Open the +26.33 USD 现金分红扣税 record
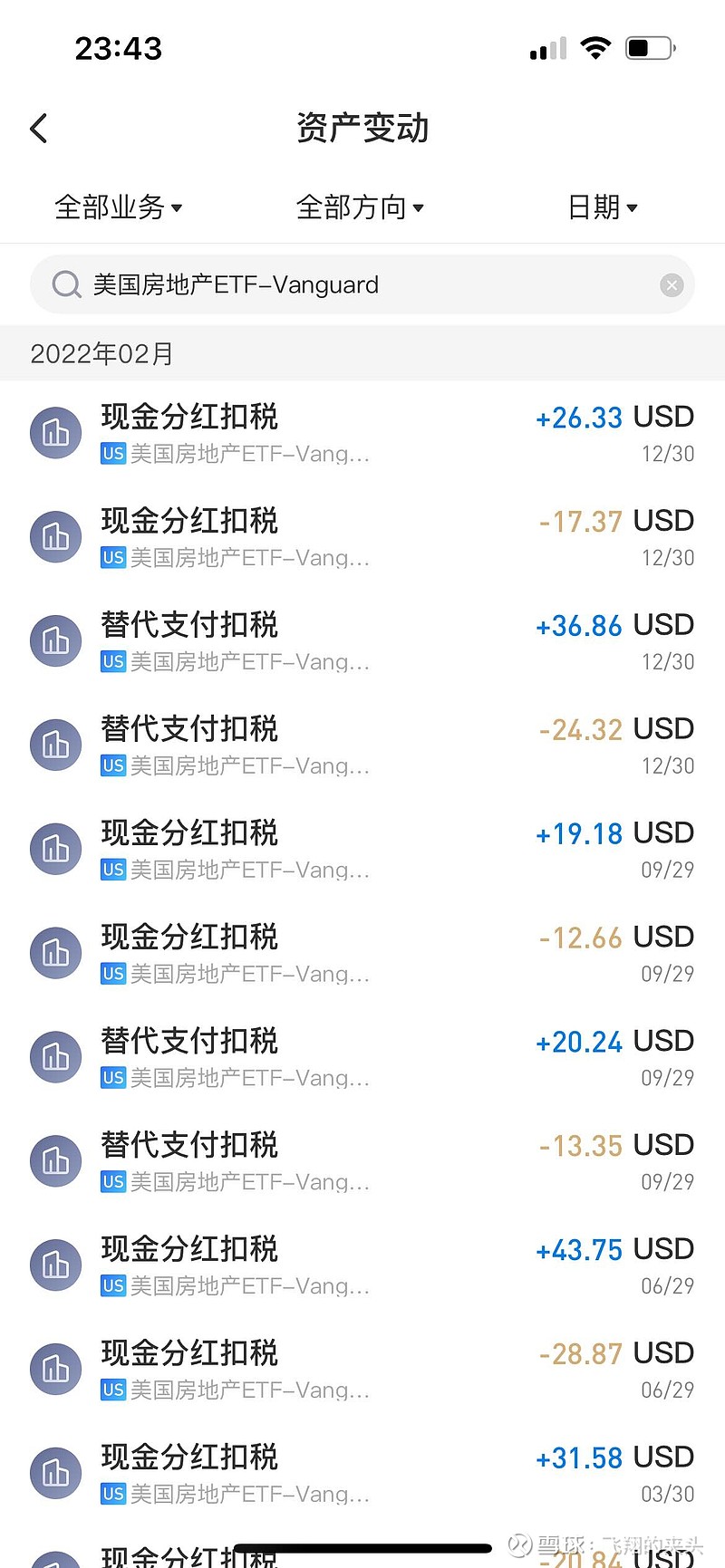 [x=362, y=433]
